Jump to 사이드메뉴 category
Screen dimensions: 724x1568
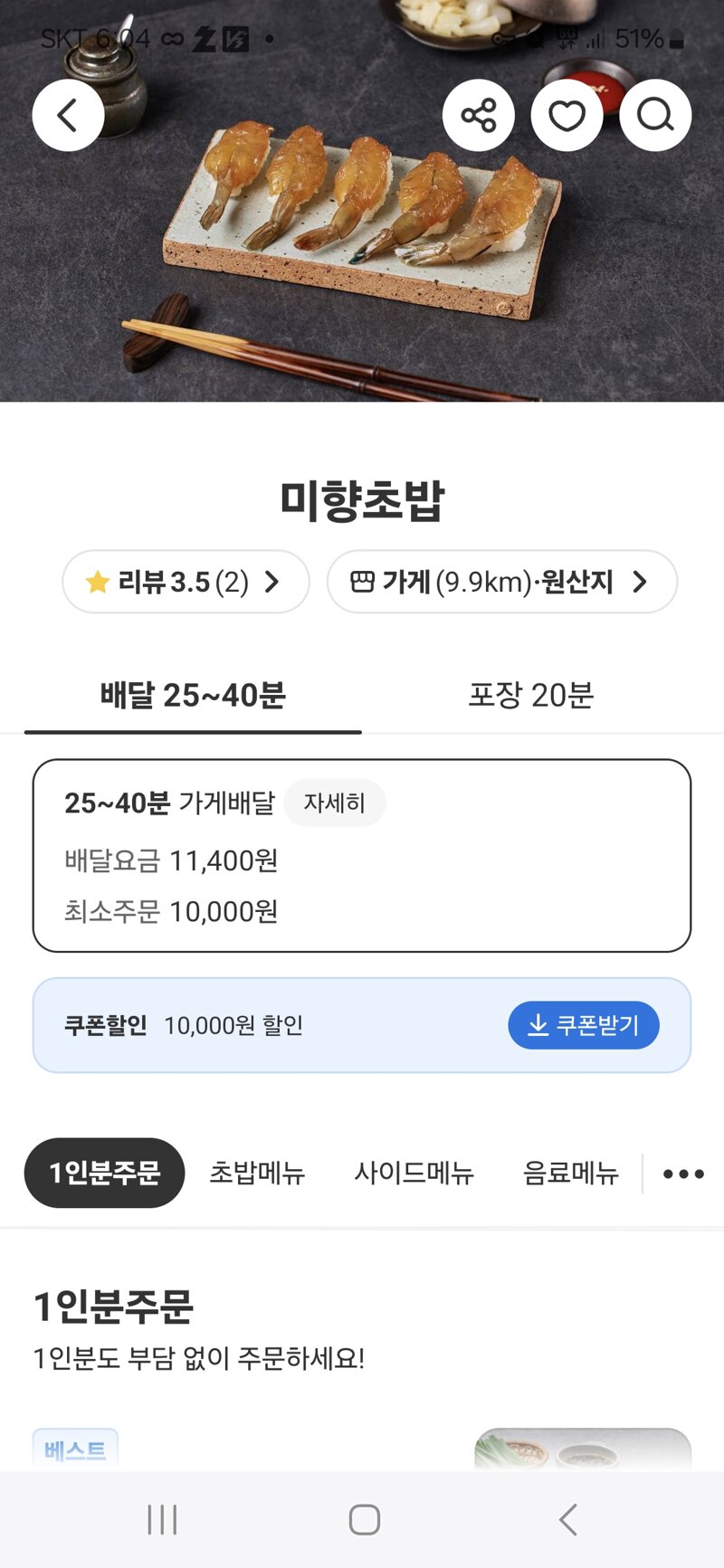(x=414, y=1173)
